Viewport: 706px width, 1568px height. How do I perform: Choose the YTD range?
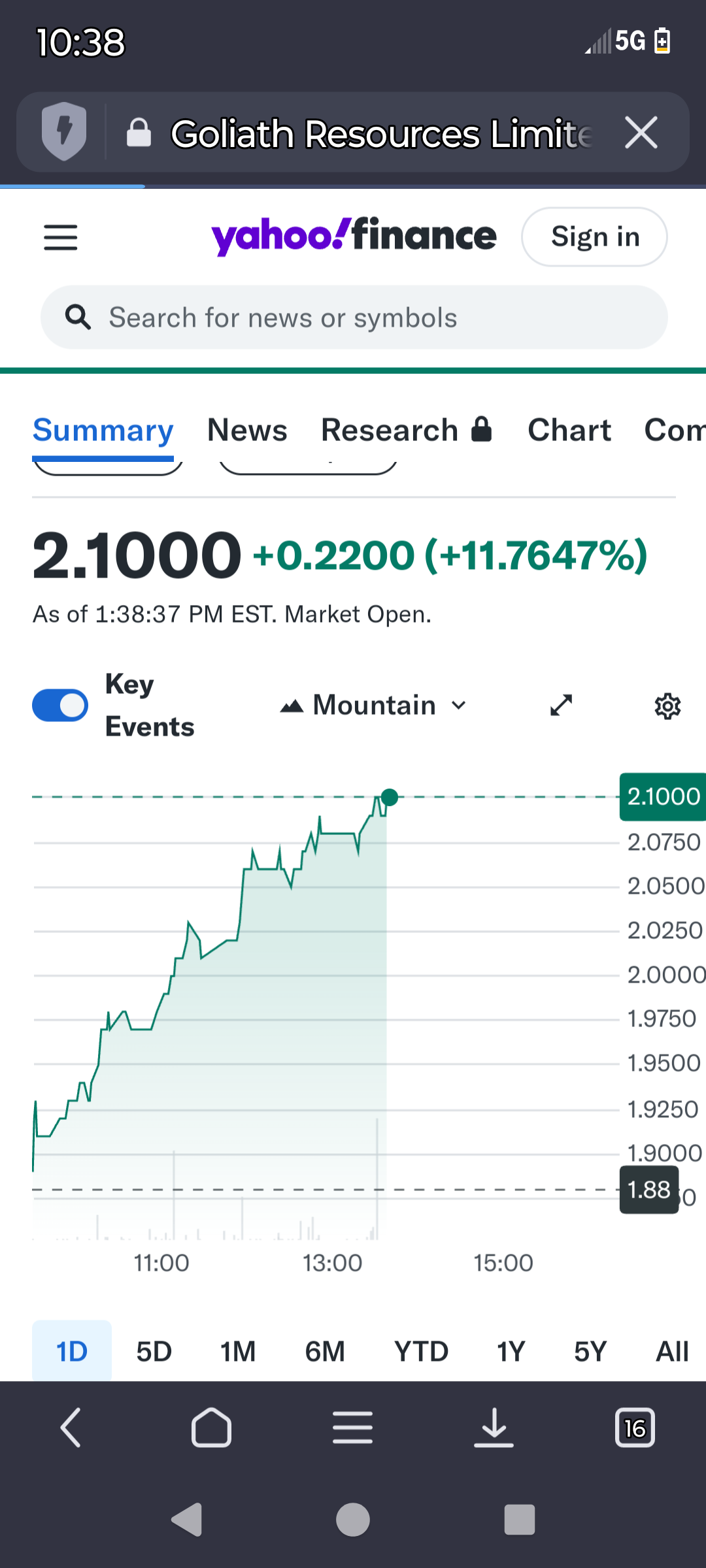tap(421, 1351)
